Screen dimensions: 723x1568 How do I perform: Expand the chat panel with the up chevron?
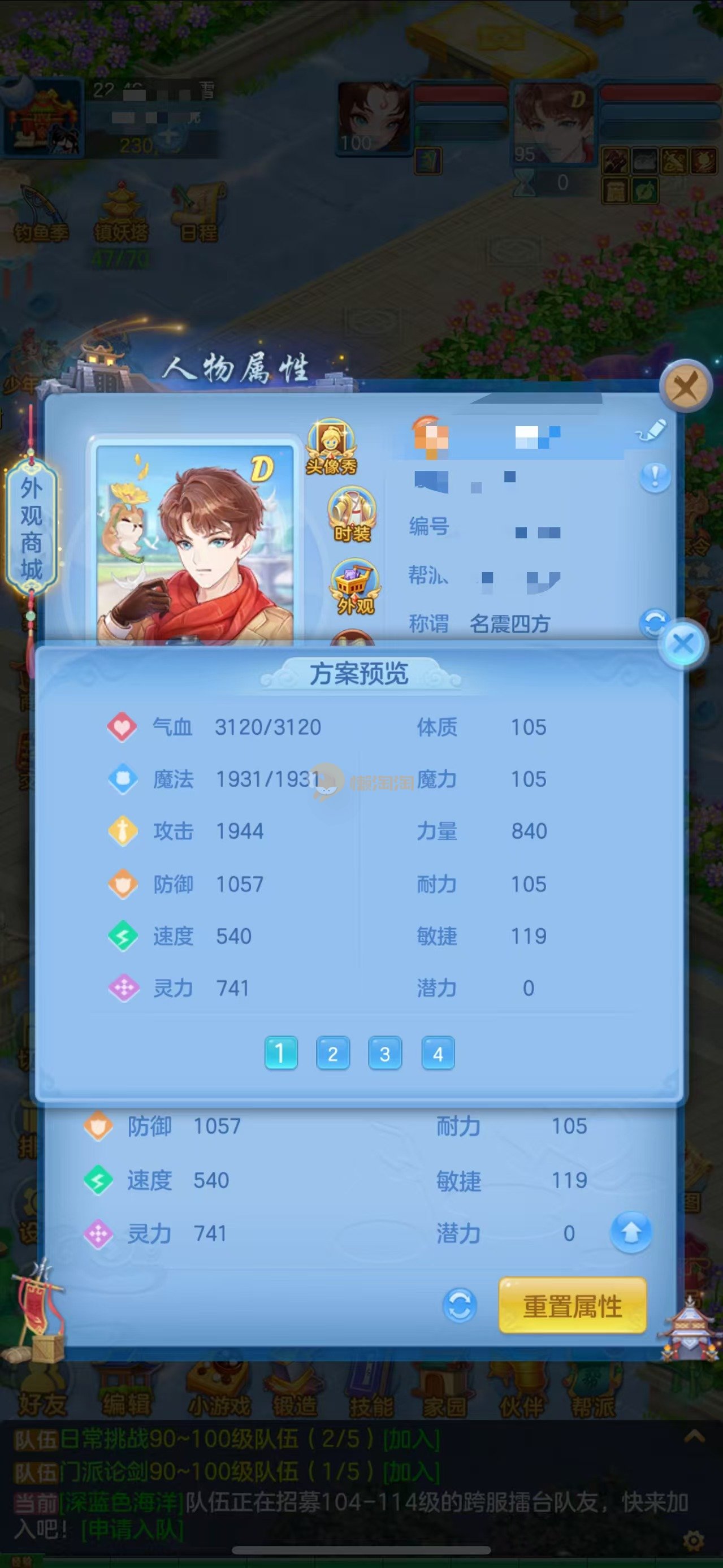pos(694,1438)
